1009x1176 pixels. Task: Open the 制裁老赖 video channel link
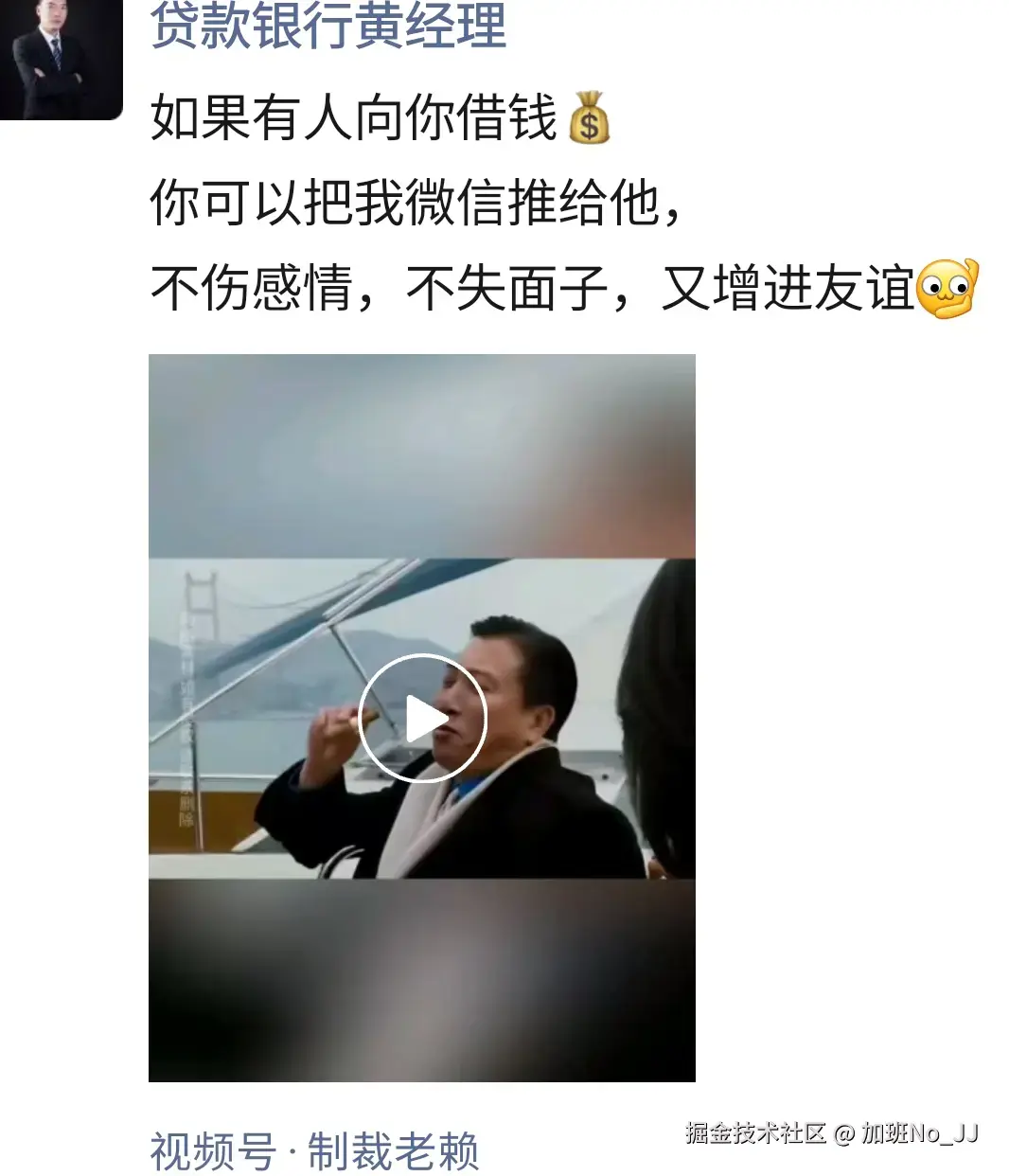click(396, 1151)
